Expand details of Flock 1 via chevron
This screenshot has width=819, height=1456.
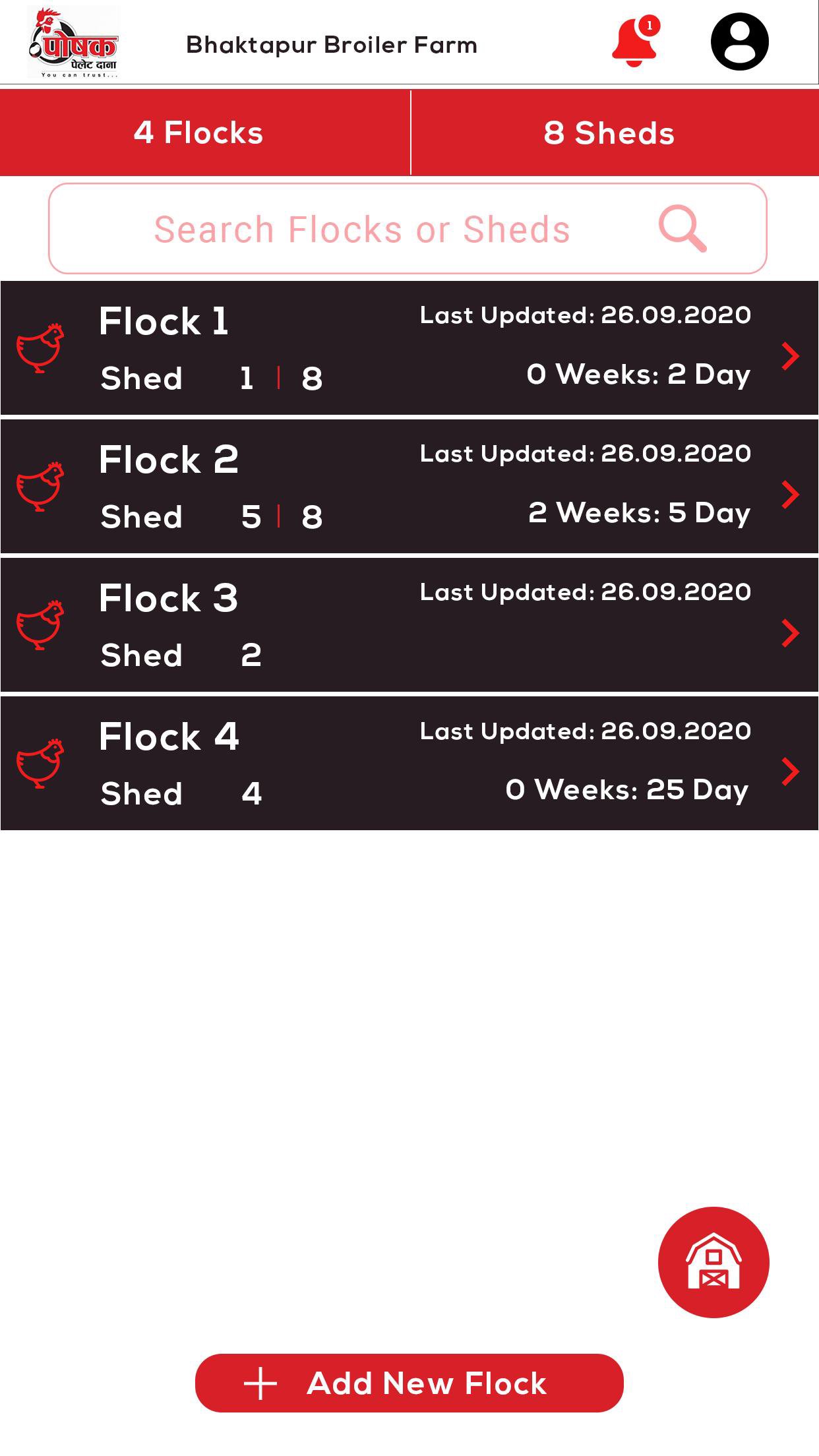coord(790,356)
